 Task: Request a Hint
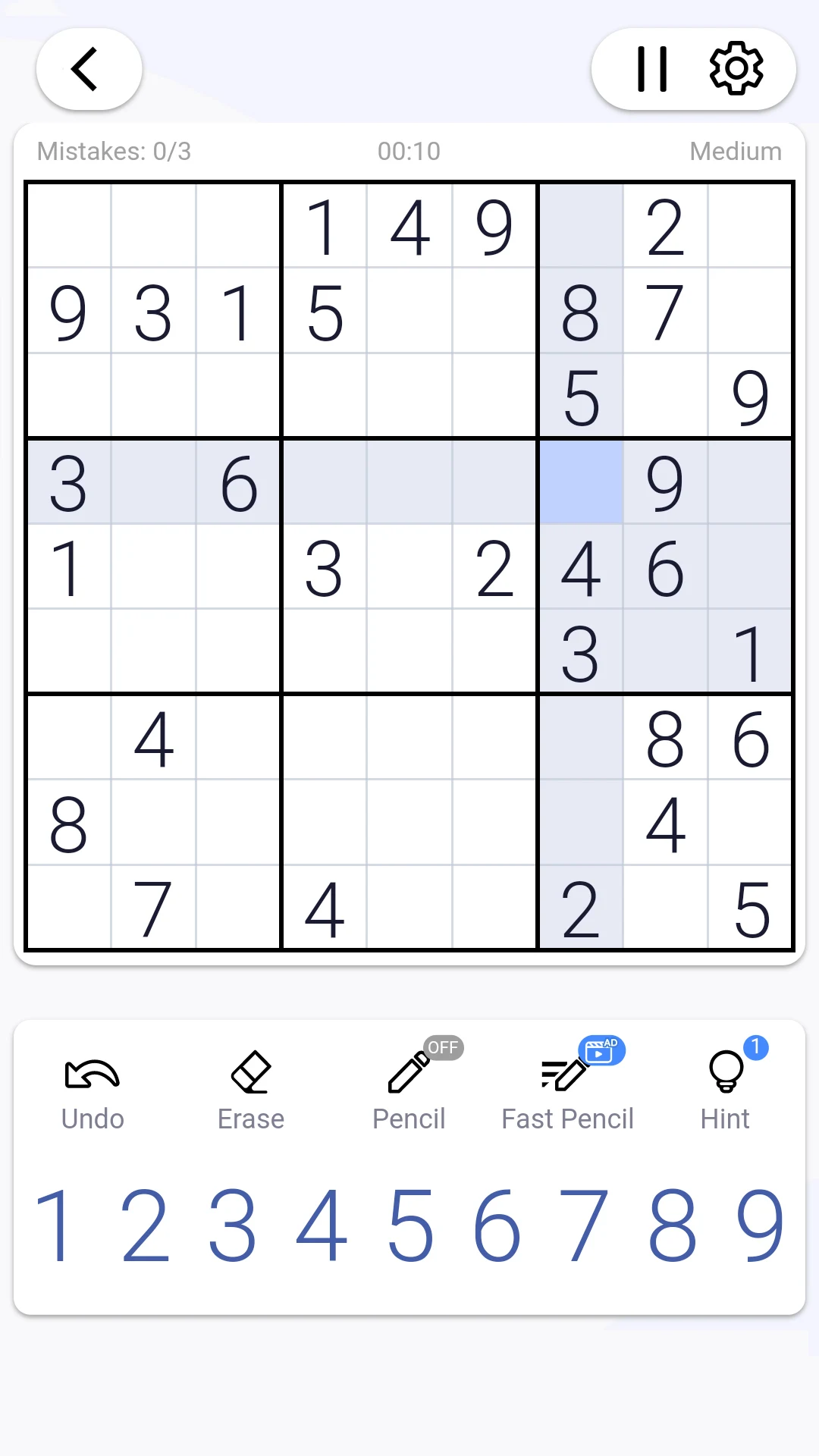(x=726, y=1078)
